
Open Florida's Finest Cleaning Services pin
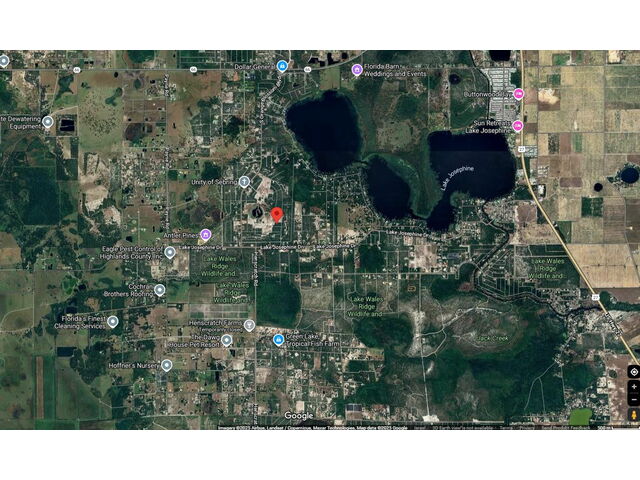[x=113, y=322]
